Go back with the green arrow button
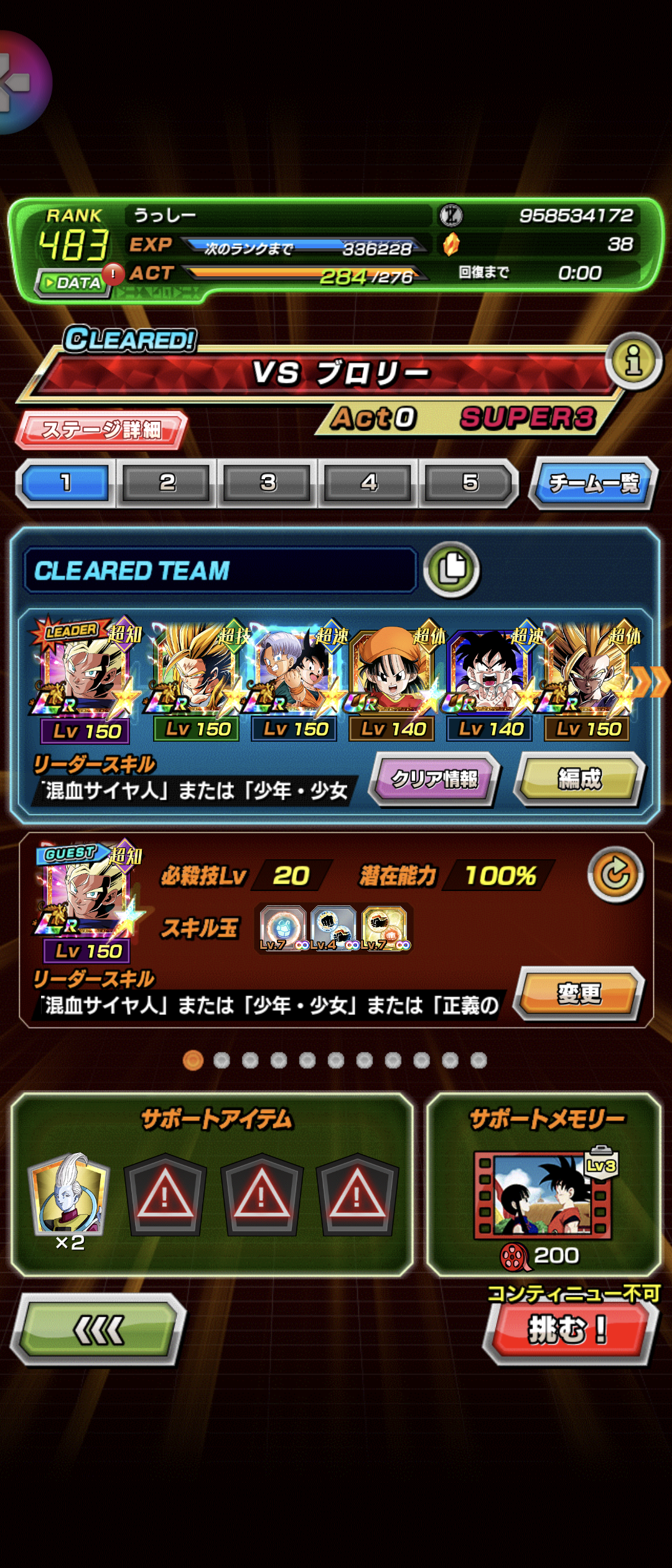This screenshot has height=1568, width=672. 98,1330
